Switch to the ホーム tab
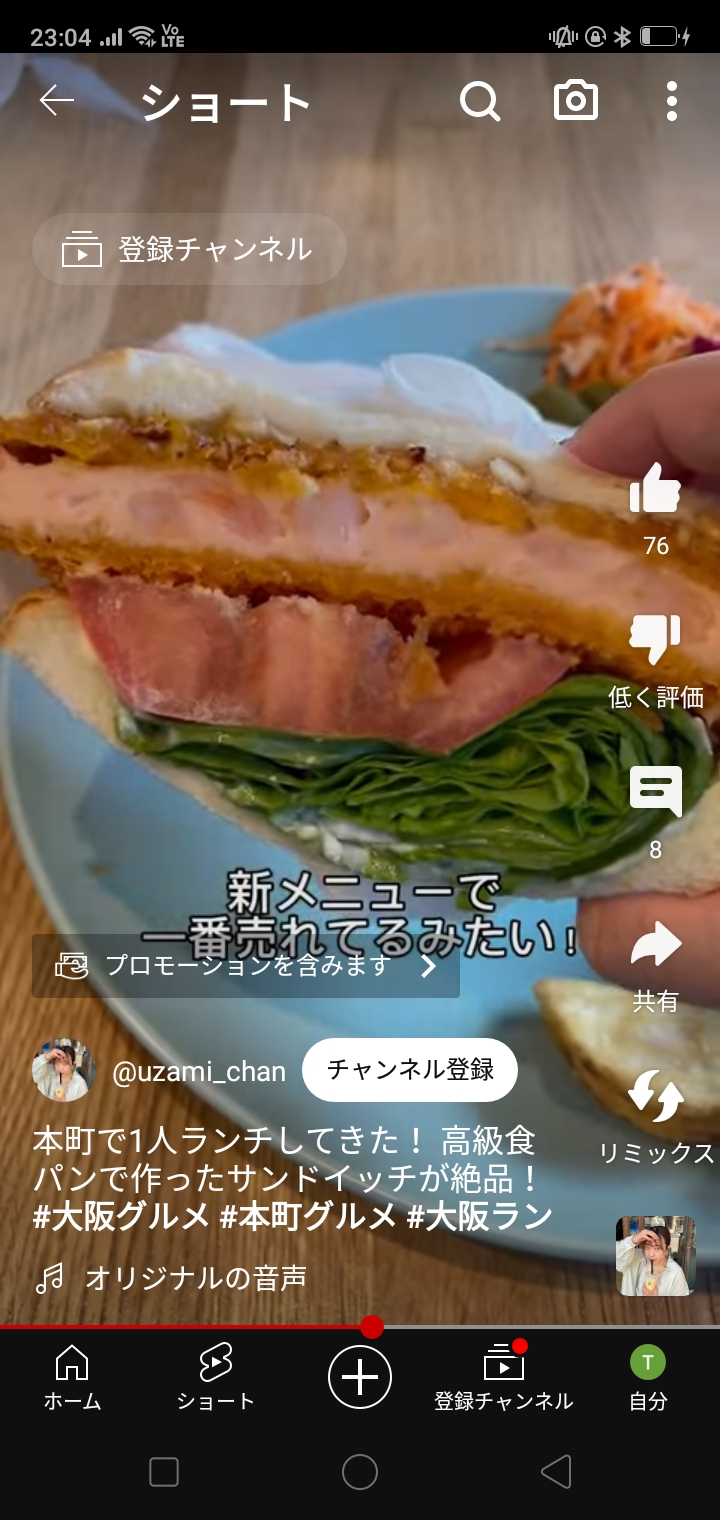The width and height of the screenshot is (720, 1520). [72, 1377]
